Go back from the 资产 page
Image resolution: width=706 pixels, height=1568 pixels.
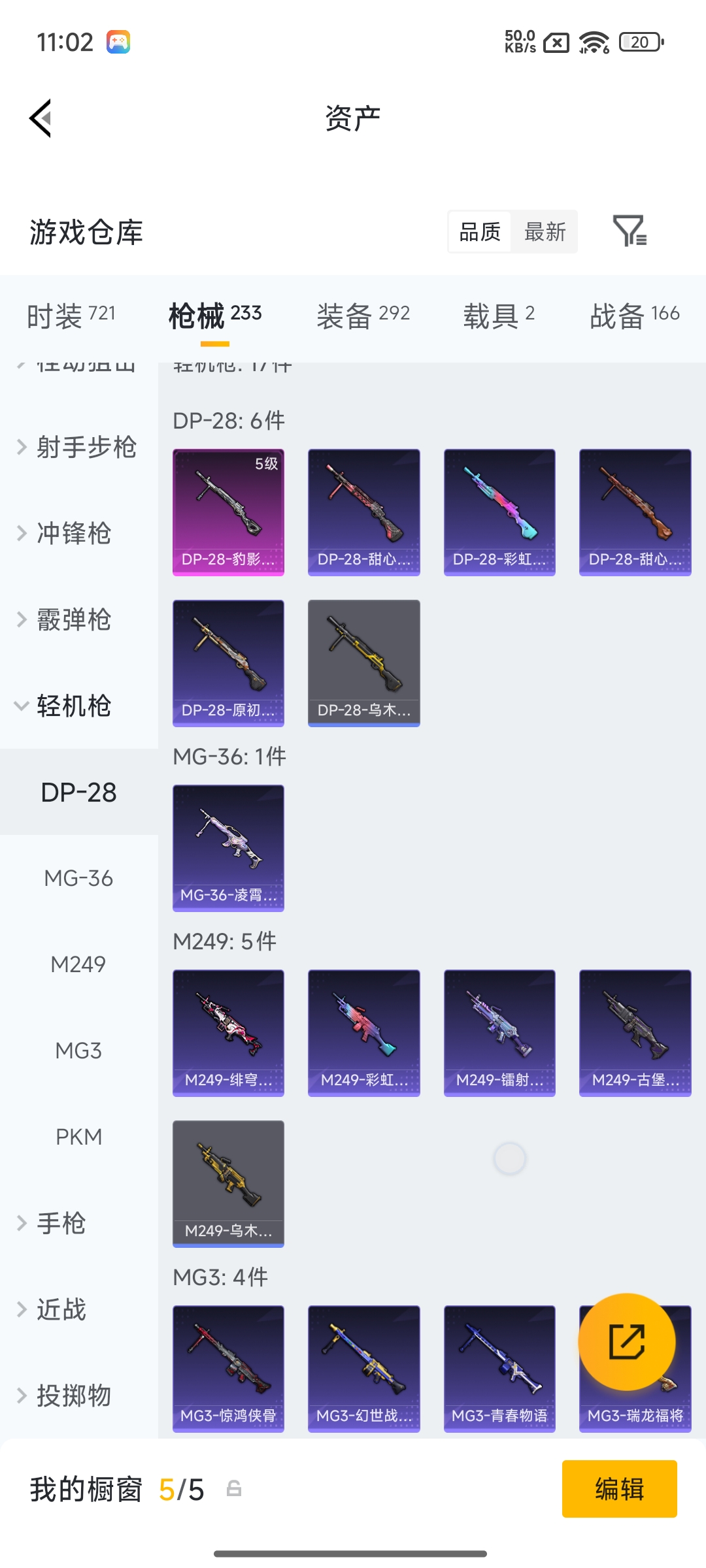click(x=41, y=118)
